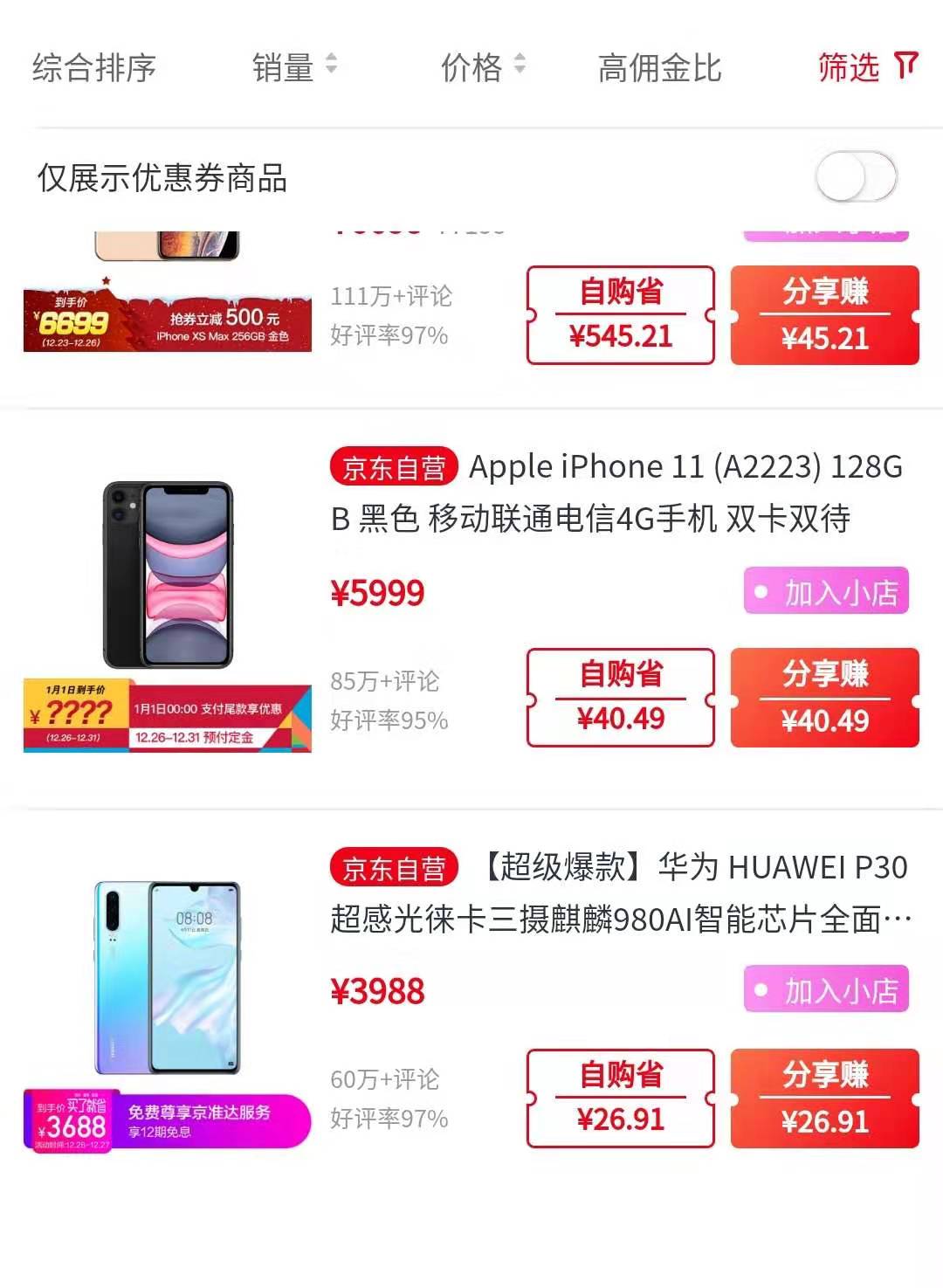Sort by 综合排序
This screenshot has height=1288, width=943.
[x=94, y=67]
